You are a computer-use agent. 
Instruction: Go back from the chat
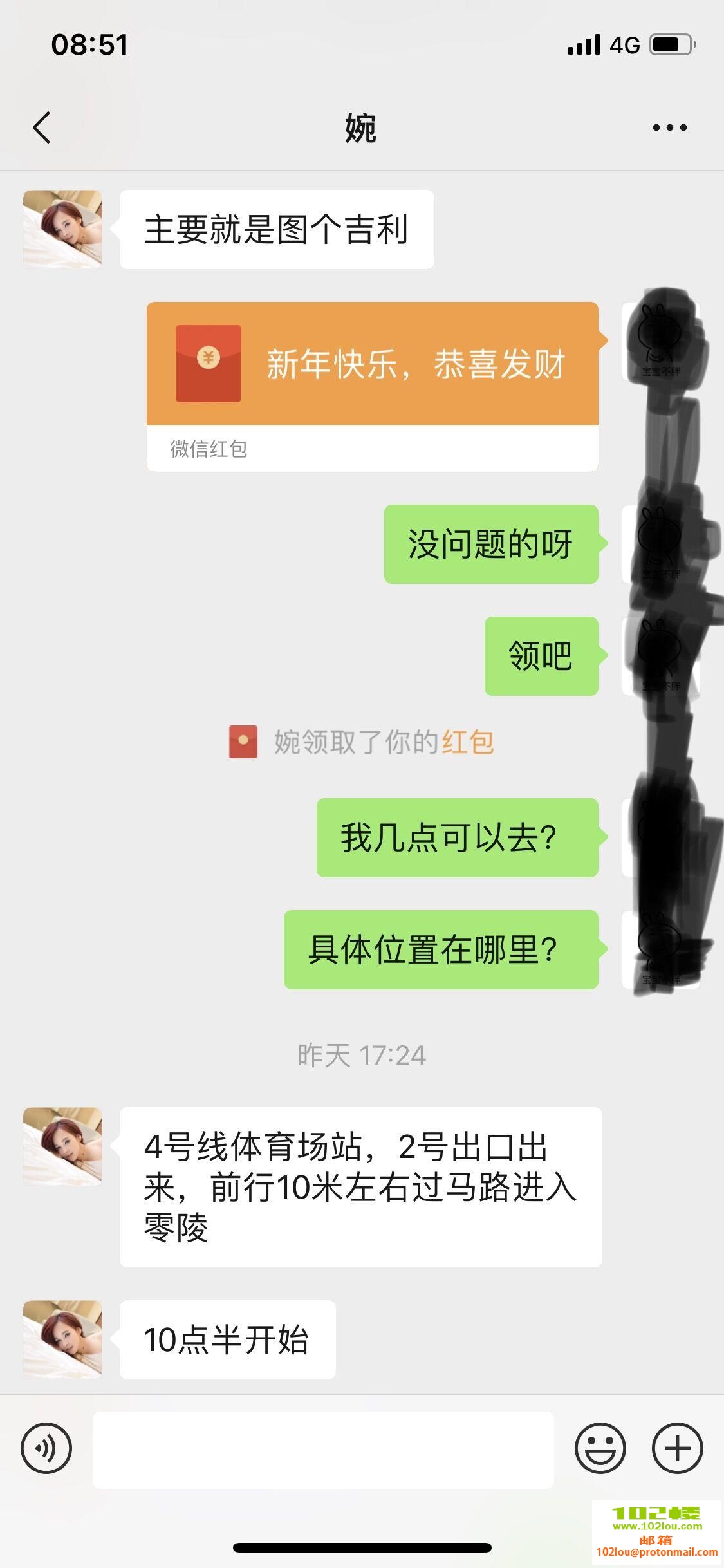42,127
